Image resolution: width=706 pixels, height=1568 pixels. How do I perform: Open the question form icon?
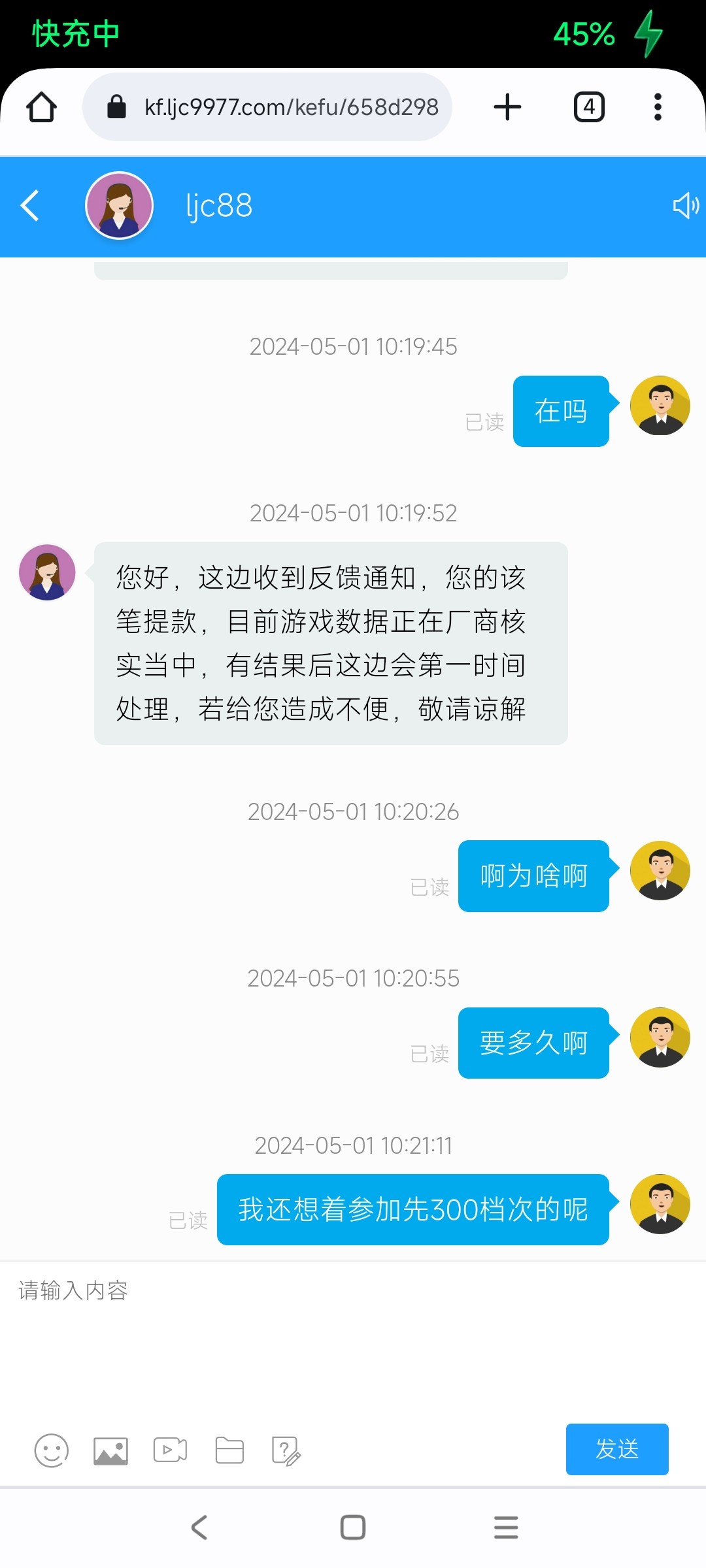coord(286,1451)
